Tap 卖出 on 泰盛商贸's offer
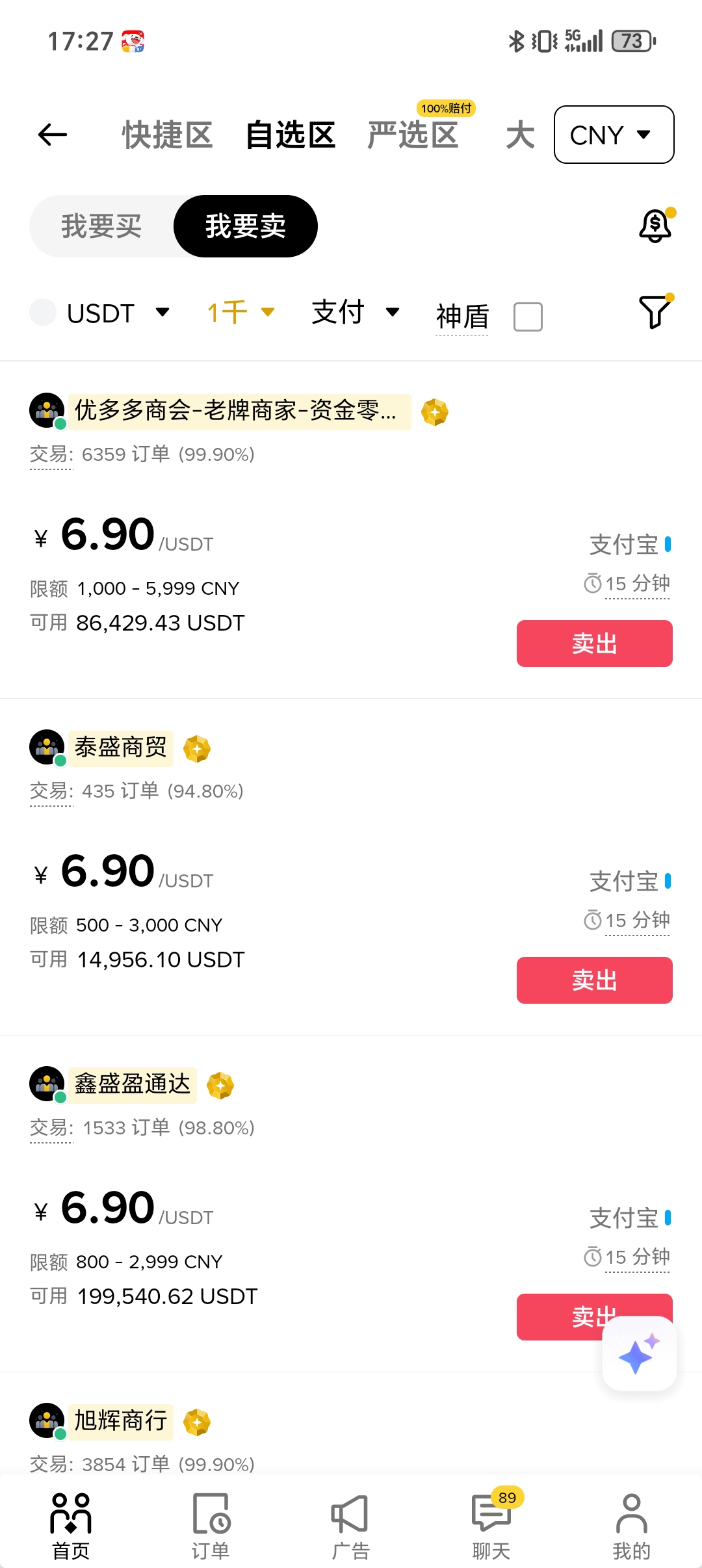 click(x=594, y=980)
